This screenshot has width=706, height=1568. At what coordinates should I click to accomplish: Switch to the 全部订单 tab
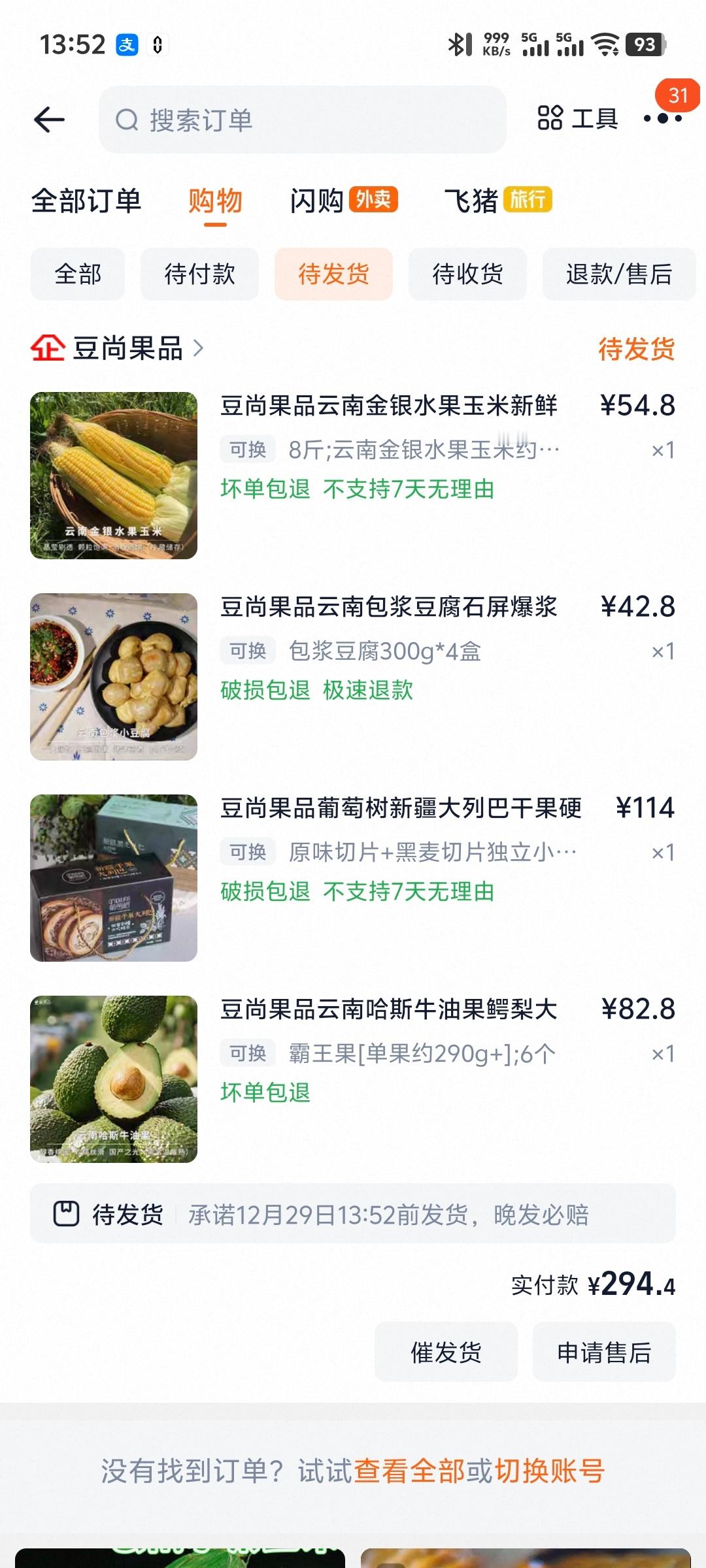[x=86, y=201]
